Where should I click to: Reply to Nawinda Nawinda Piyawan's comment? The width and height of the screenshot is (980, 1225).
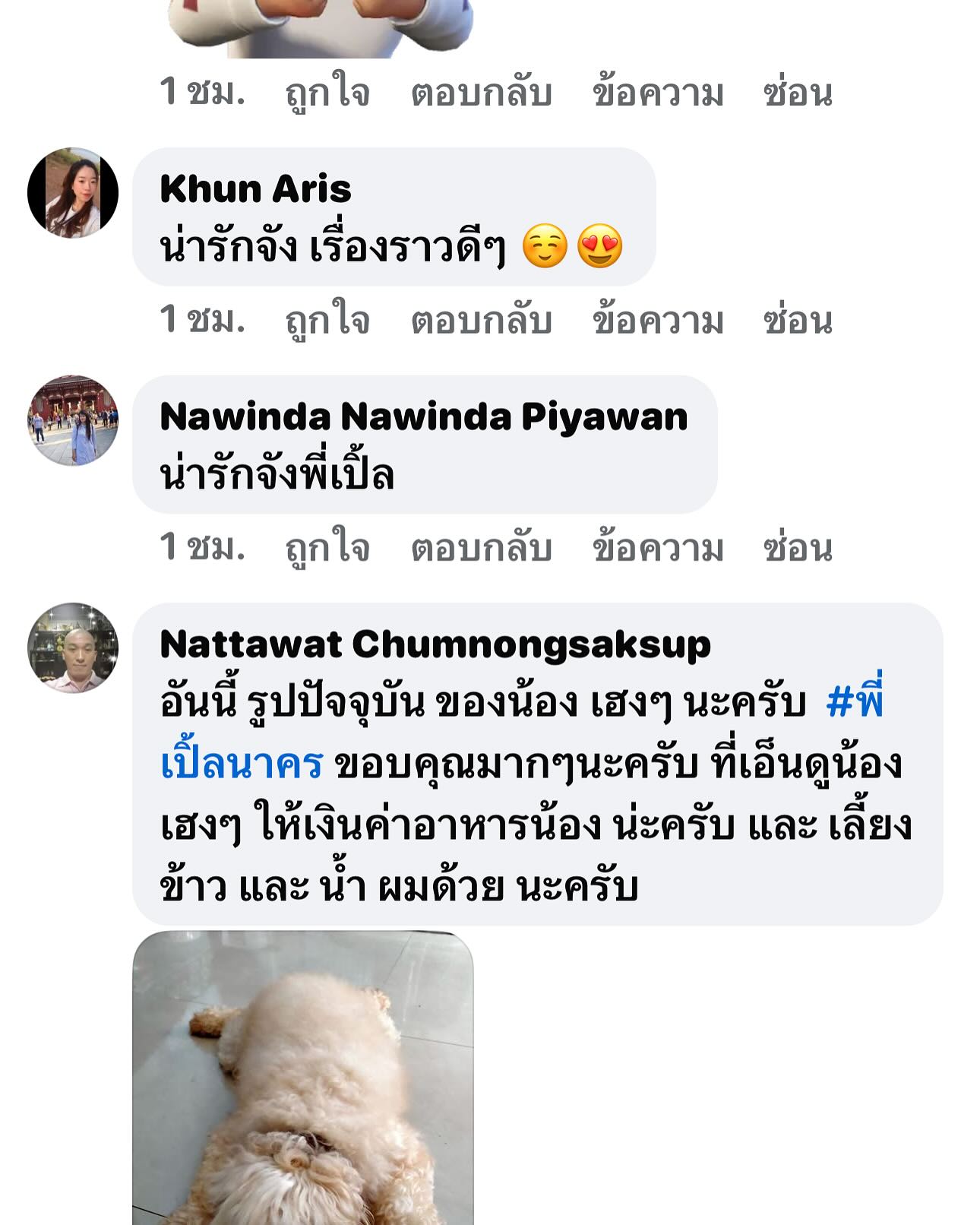[x=481, y=548]
